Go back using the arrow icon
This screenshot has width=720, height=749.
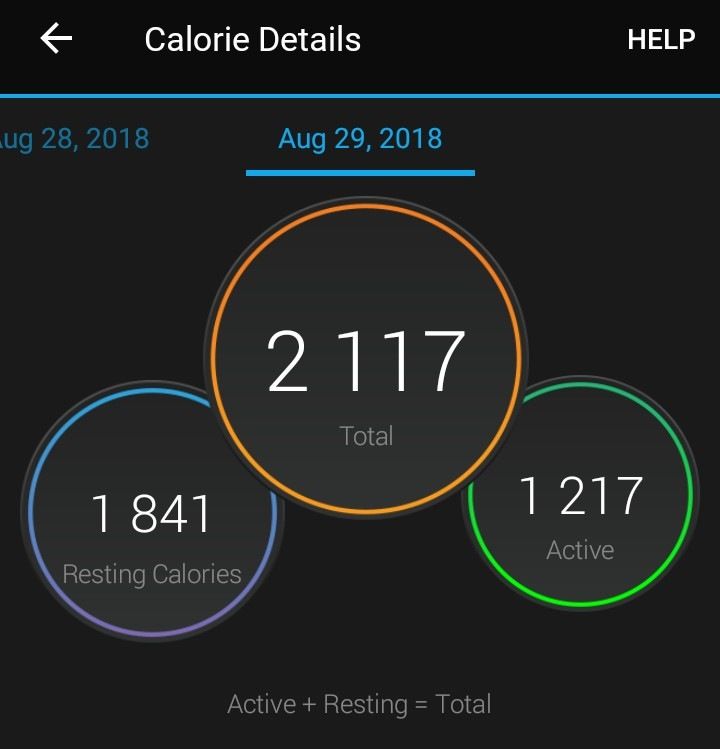(x=56, y=39)
